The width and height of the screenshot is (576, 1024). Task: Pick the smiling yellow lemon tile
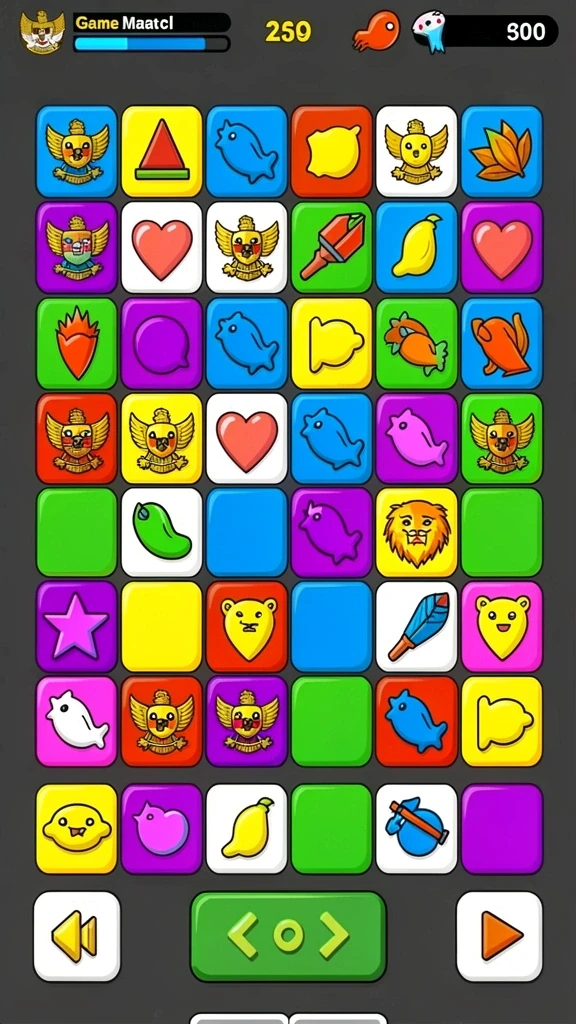pos(76,829)
